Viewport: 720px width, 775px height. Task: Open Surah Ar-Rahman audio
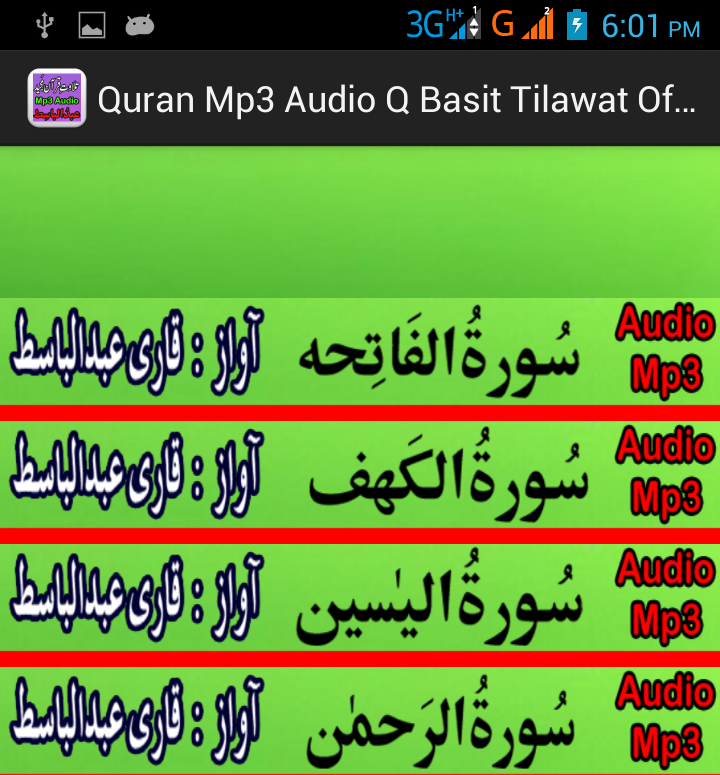tap(360, 720)
